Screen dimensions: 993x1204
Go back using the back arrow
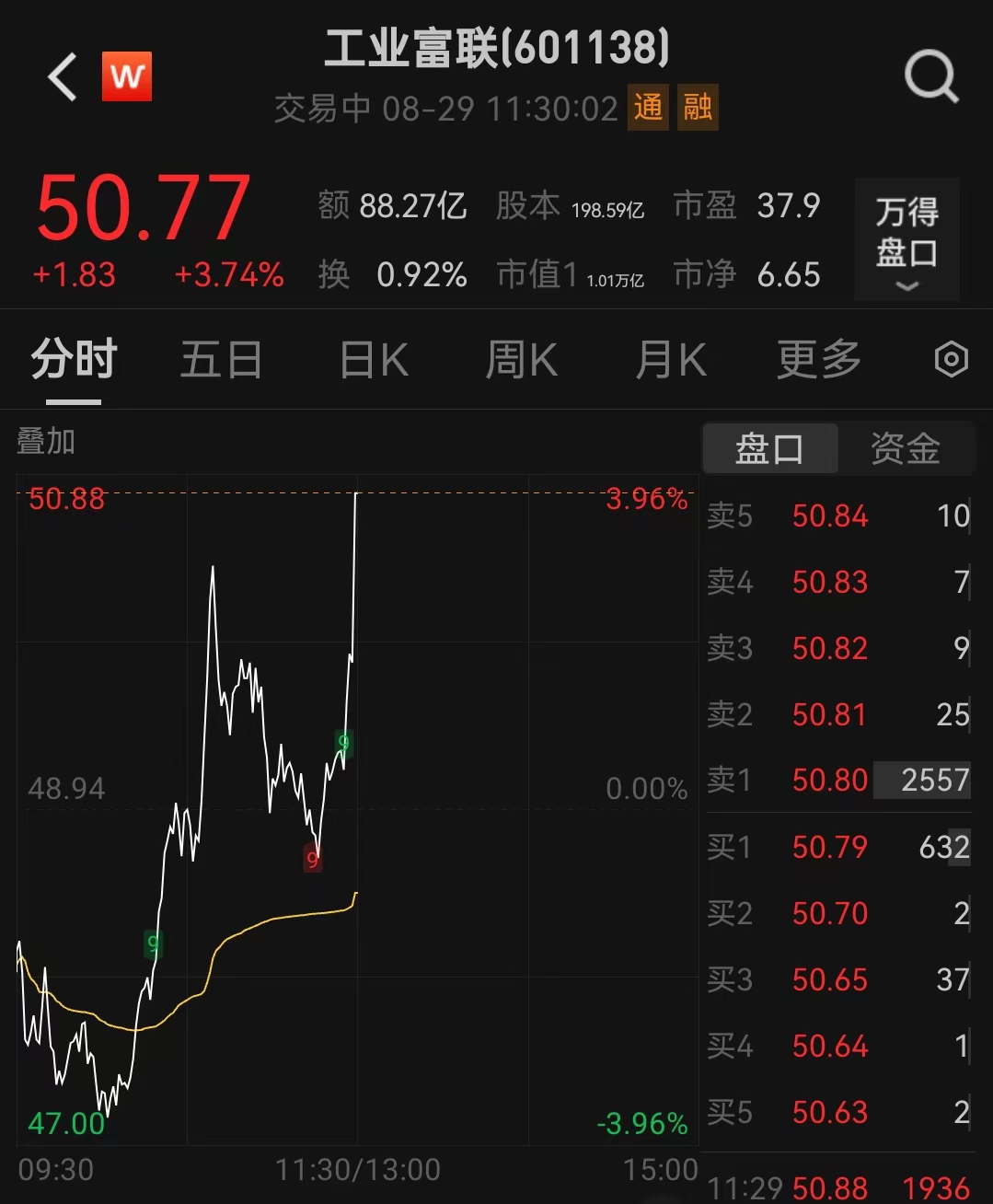pos(61,76)
